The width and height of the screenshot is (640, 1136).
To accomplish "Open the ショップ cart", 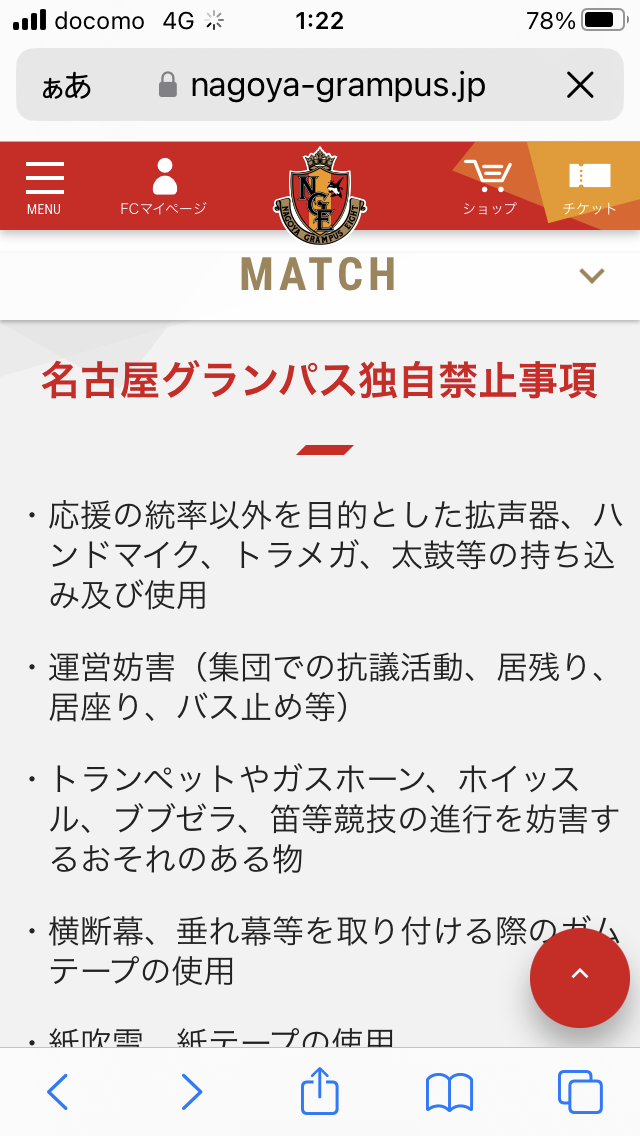I will click(x=489, y=187).
